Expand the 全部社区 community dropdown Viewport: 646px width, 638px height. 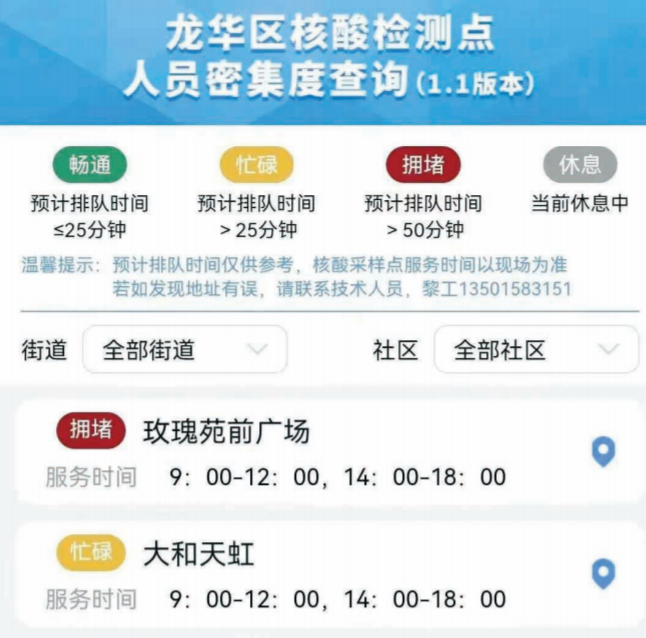point(536,350)
